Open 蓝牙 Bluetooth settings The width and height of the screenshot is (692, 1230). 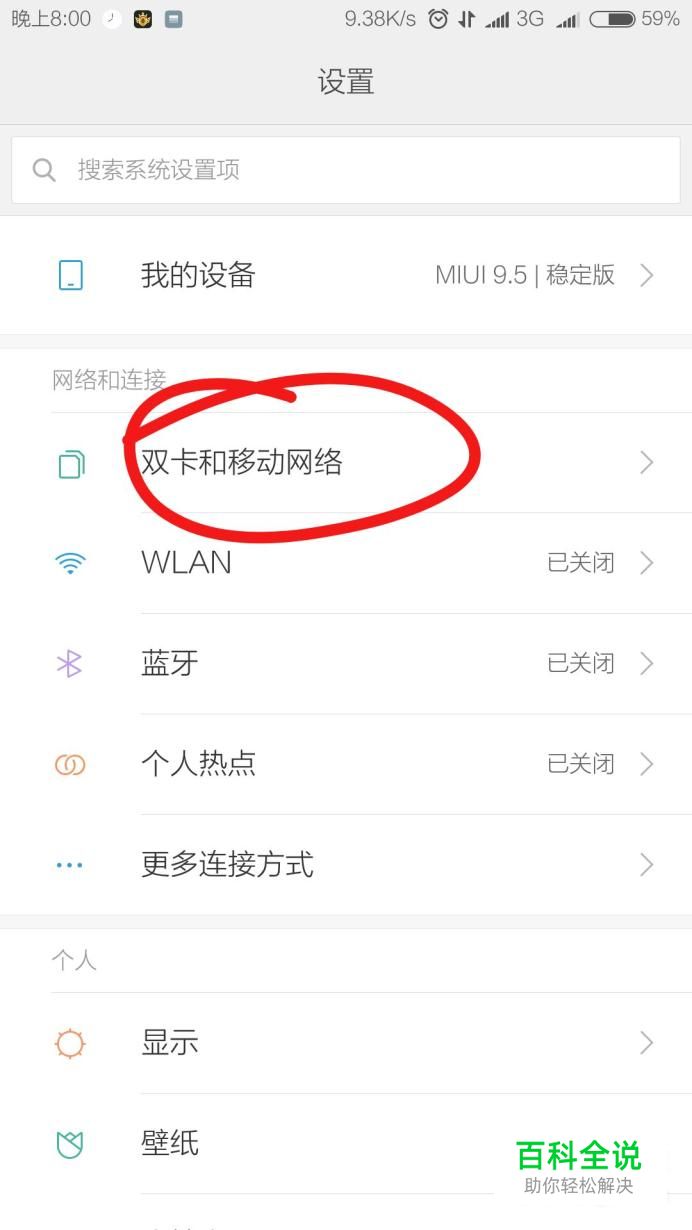click(345, 663)
